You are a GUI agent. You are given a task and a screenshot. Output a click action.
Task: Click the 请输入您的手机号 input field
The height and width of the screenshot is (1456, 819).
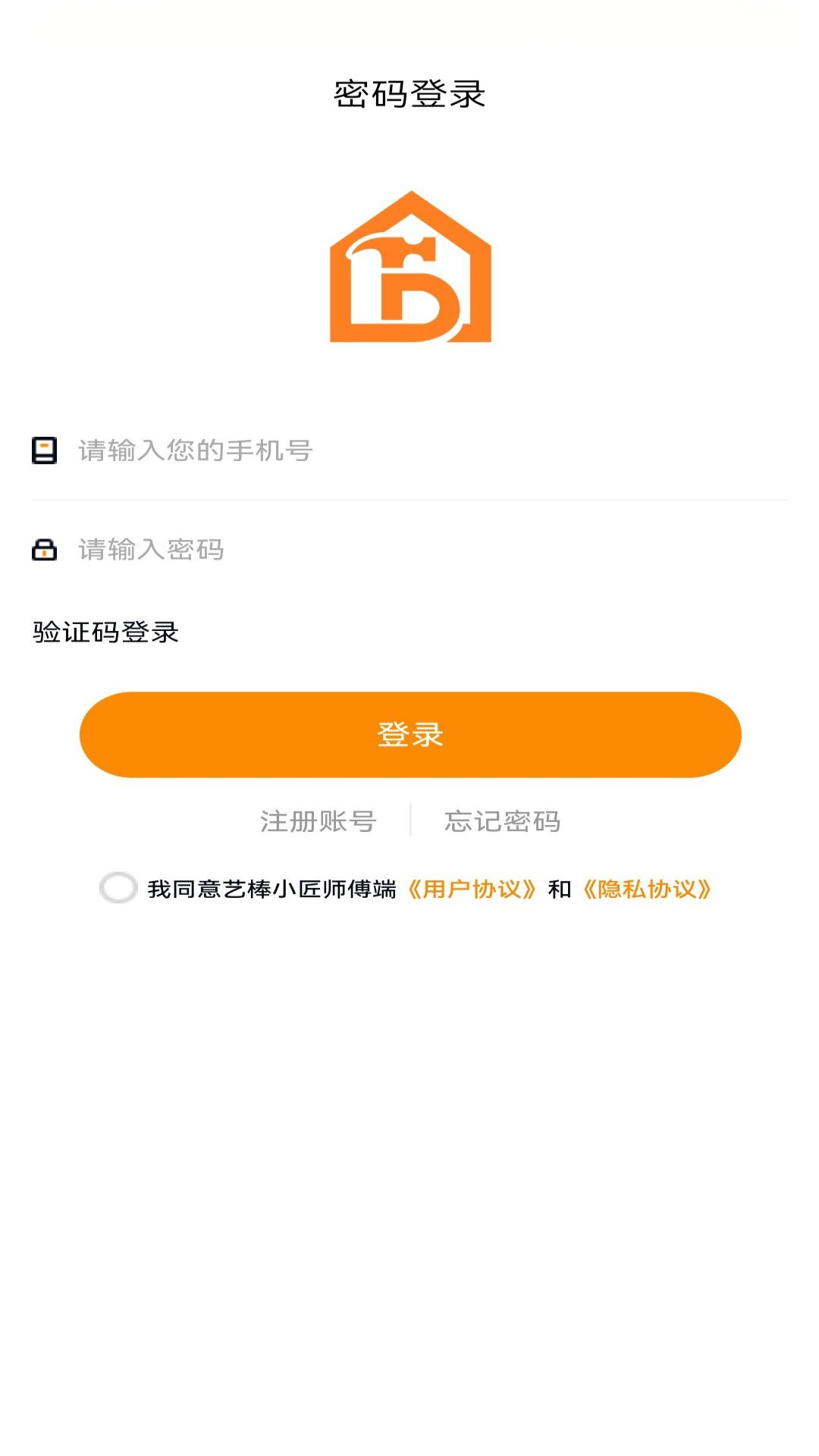coord(303,450)
